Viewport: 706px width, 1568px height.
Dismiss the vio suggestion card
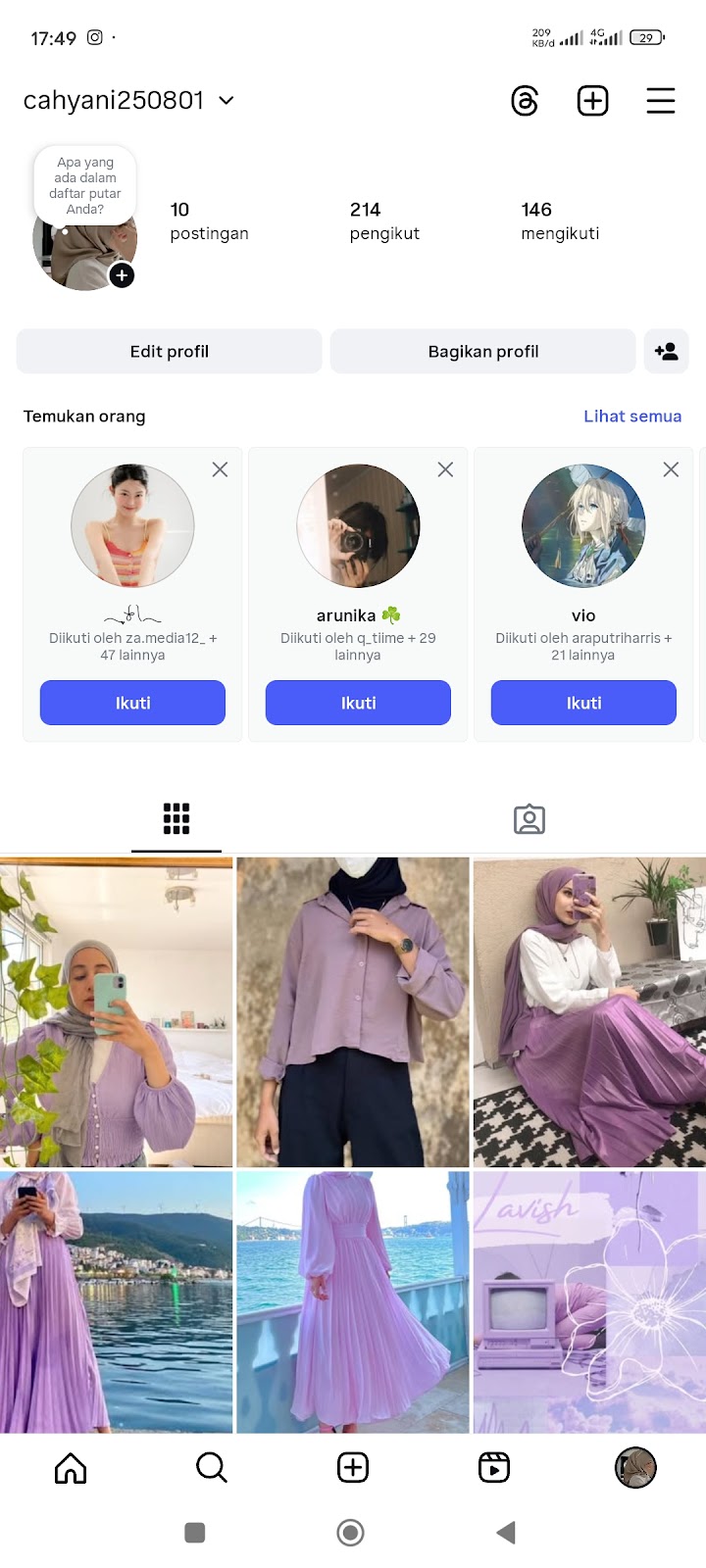671,469
